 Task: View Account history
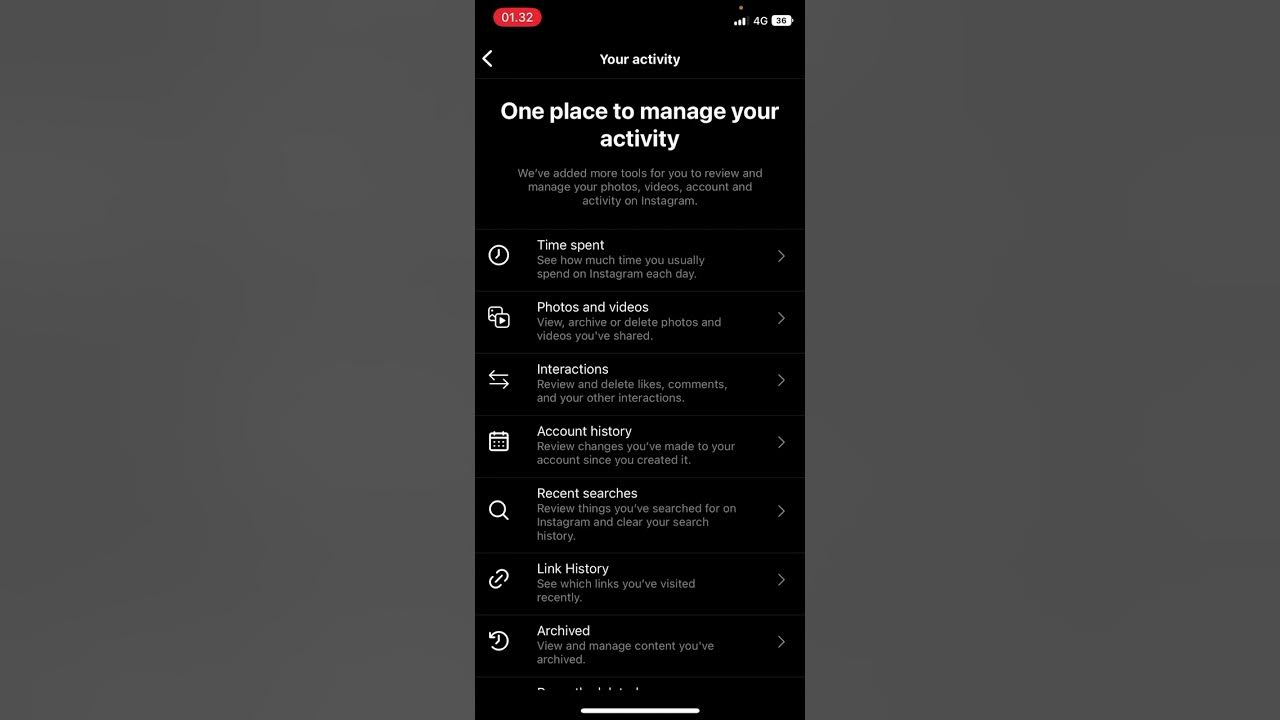click(639, 445)
